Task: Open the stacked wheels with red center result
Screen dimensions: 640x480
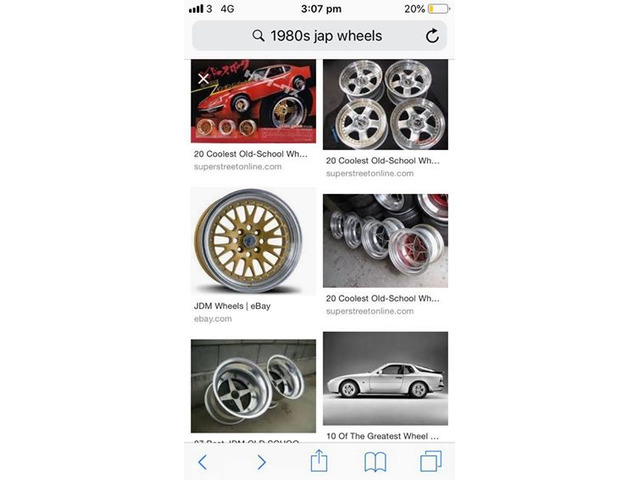Action: 385,241
